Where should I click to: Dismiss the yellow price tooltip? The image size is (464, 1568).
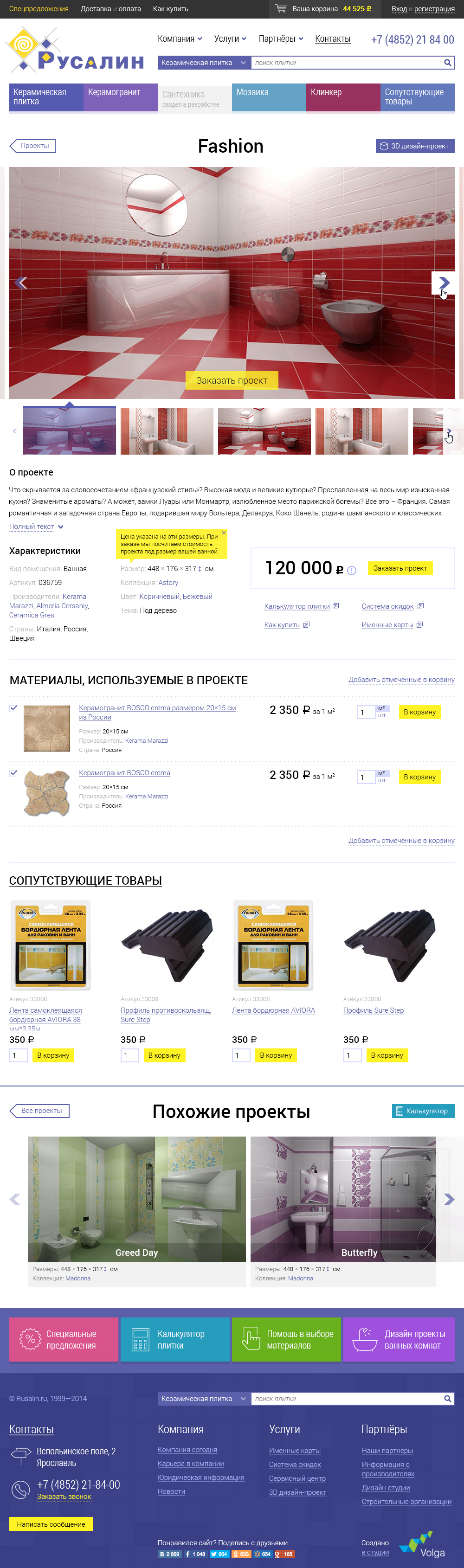pos(224,533)
